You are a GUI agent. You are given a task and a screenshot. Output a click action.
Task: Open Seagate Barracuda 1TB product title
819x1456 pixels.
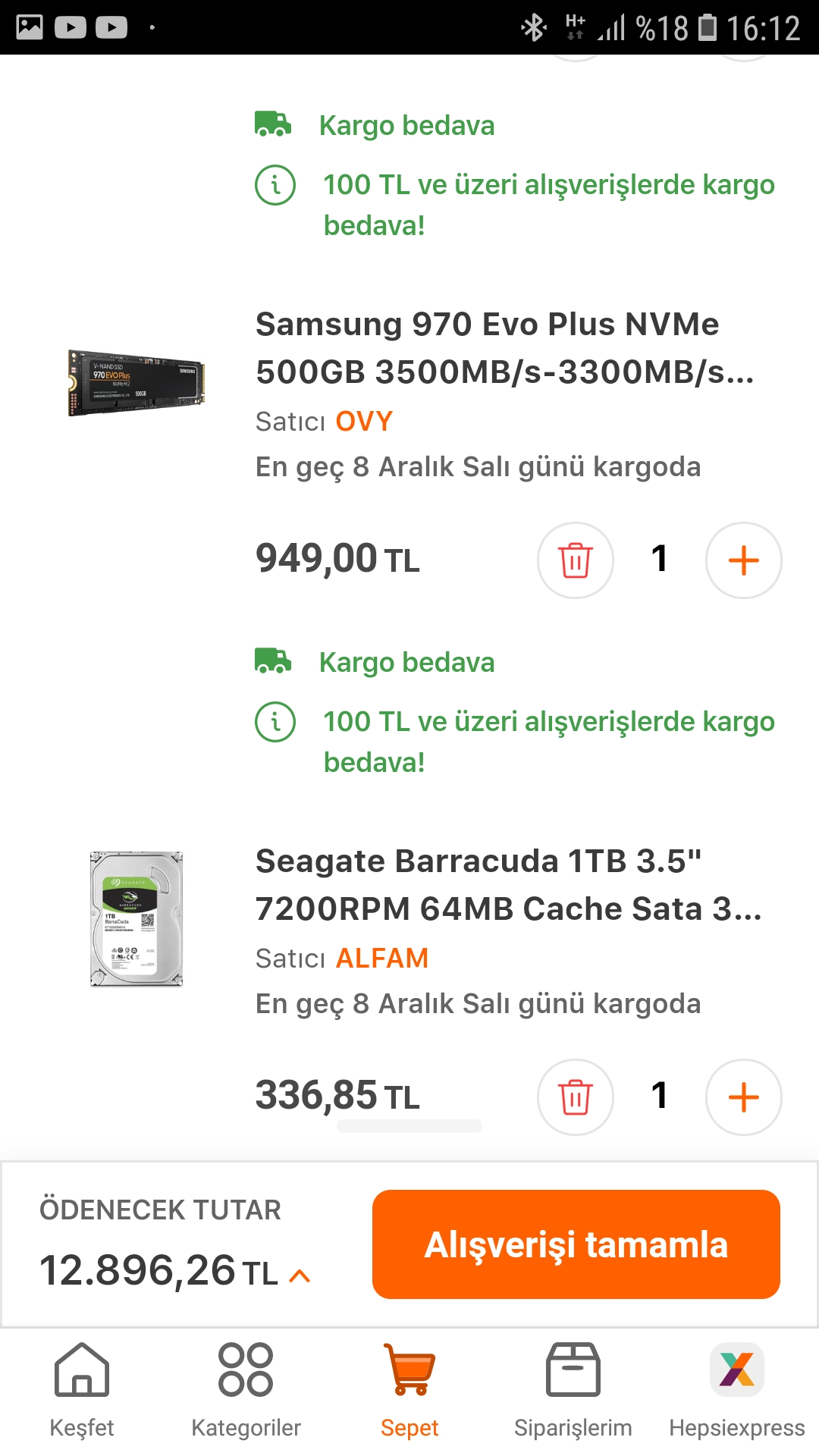[x=508, y=885]
